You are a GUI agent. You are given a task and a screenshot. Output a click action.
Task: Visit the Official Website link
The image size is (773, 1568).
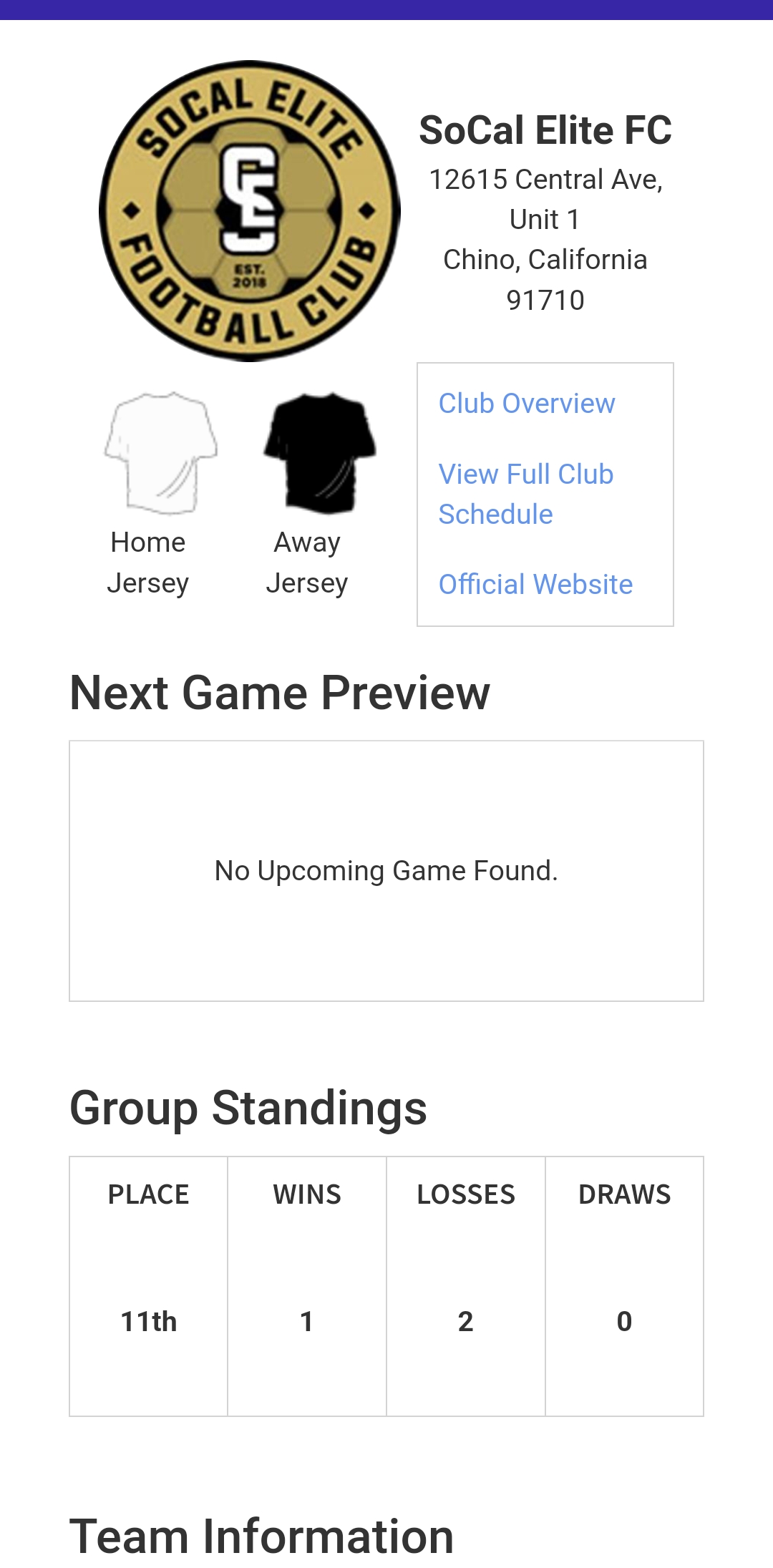point(535,585)
